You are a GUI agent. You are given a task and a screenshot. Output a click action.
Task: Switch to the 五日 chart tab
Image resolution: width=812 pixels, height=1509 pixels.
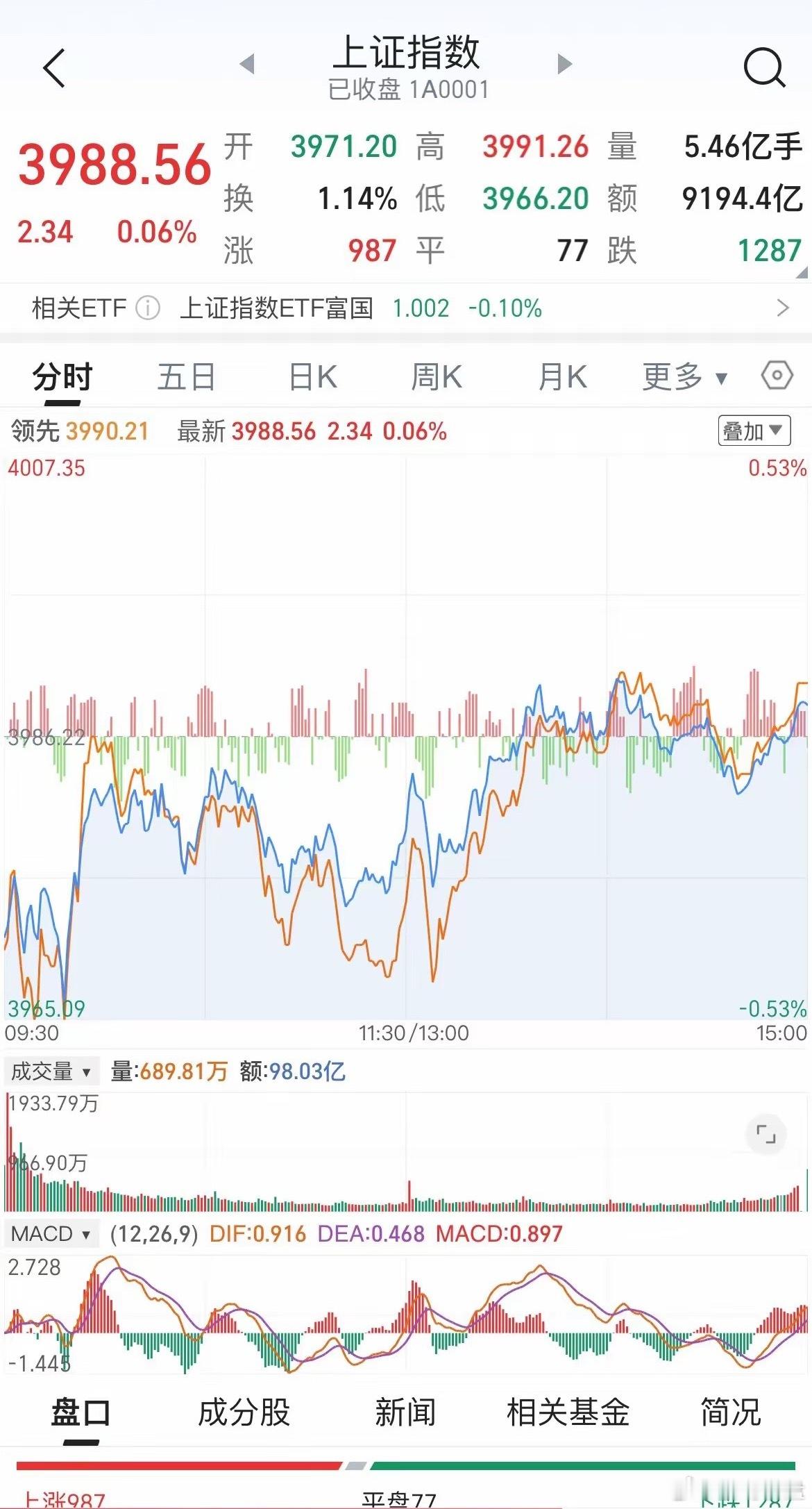point(185,375)
